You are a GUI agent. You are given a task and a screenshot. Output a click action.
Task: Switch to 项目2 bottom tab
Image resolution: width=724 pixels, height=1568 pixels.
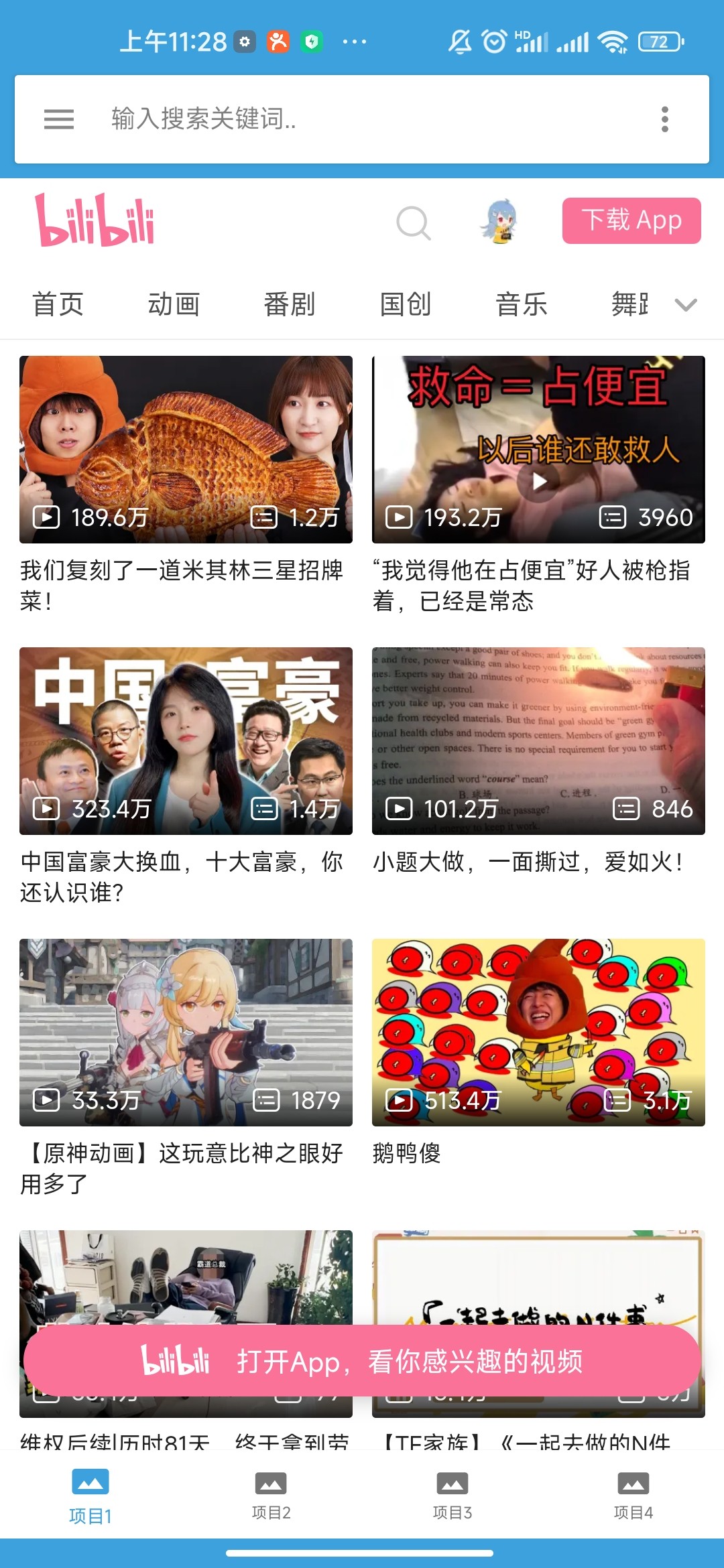(x=271, y=1495)
